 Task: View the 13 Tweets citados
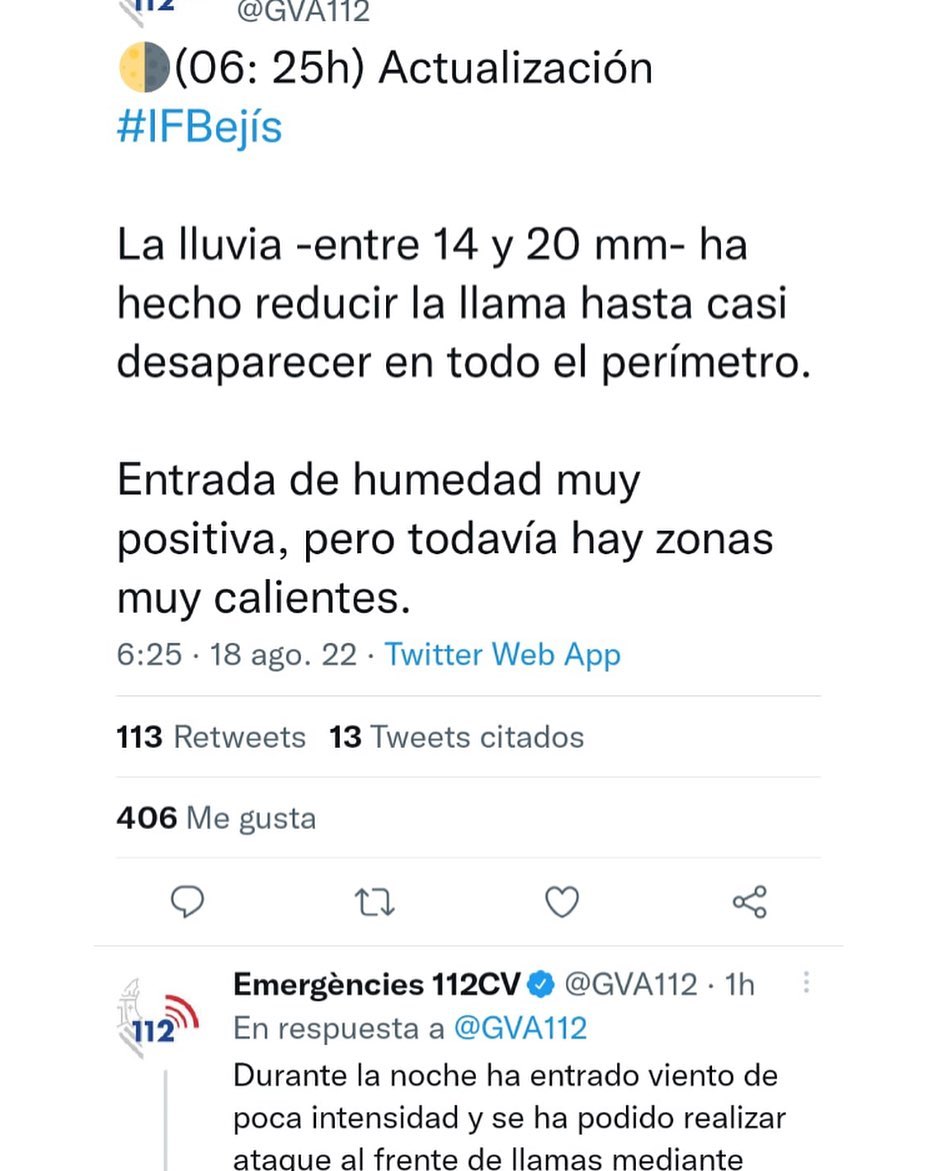(x=457, y=737)
